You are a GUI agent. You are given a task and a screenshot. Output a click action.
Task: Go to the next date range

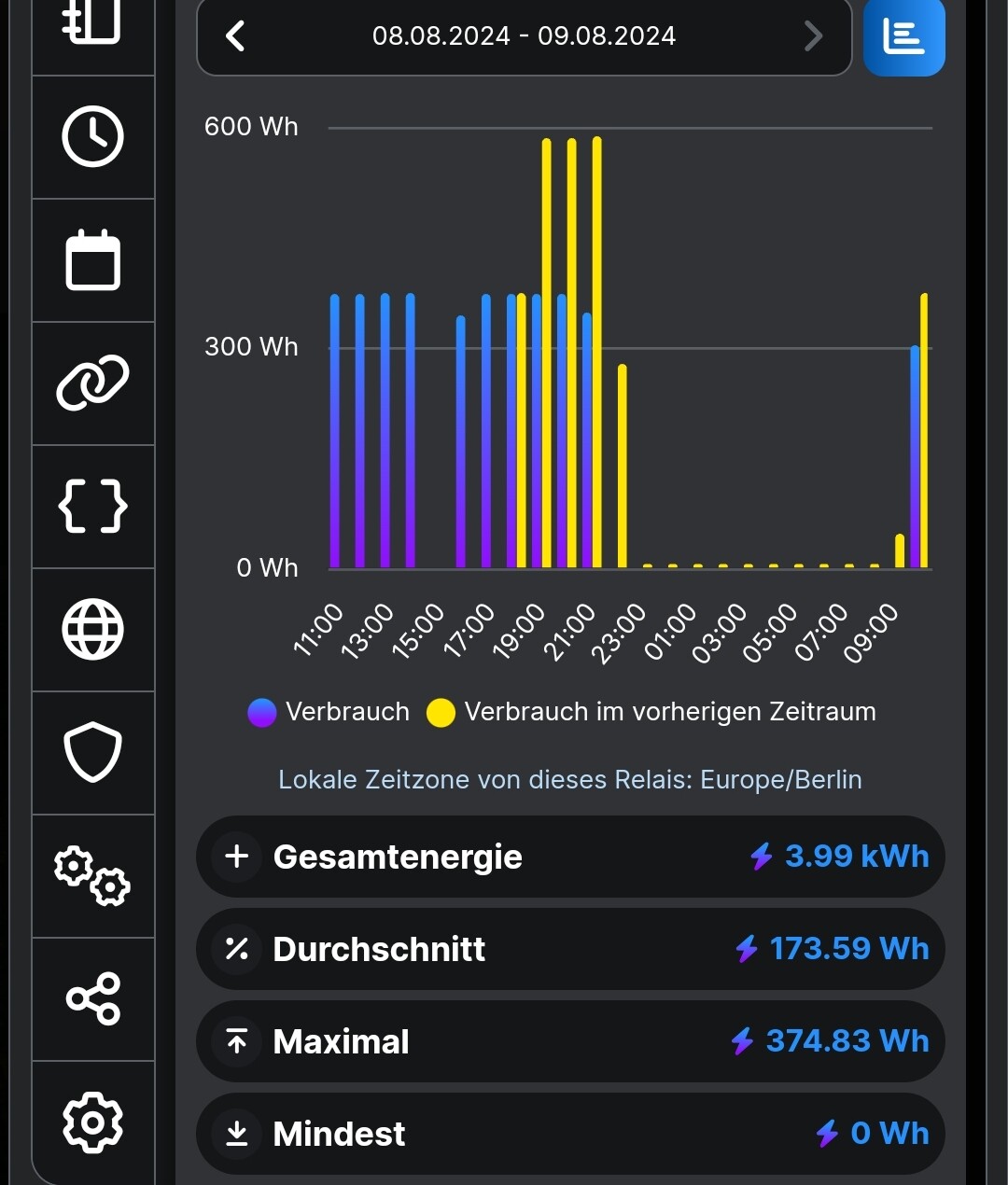(x=813, y=36)
